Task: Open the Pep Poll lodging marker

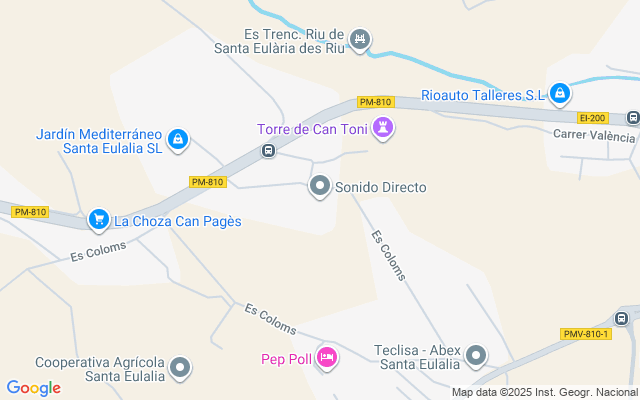Action: [326, 357]
